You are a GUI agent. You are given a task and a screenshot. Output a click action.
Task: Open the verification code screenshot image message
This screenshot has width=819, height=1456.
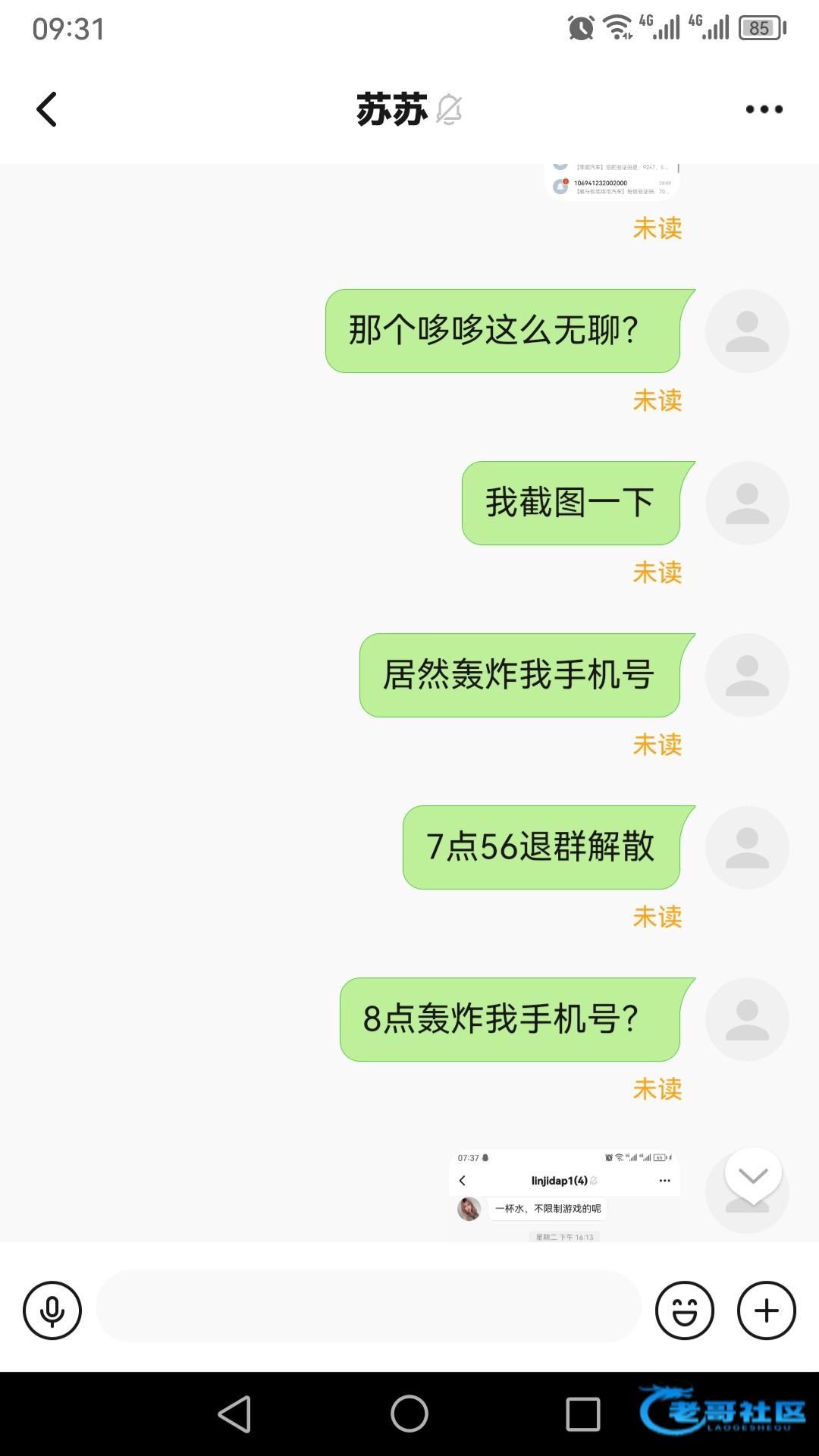coord(611,182)
